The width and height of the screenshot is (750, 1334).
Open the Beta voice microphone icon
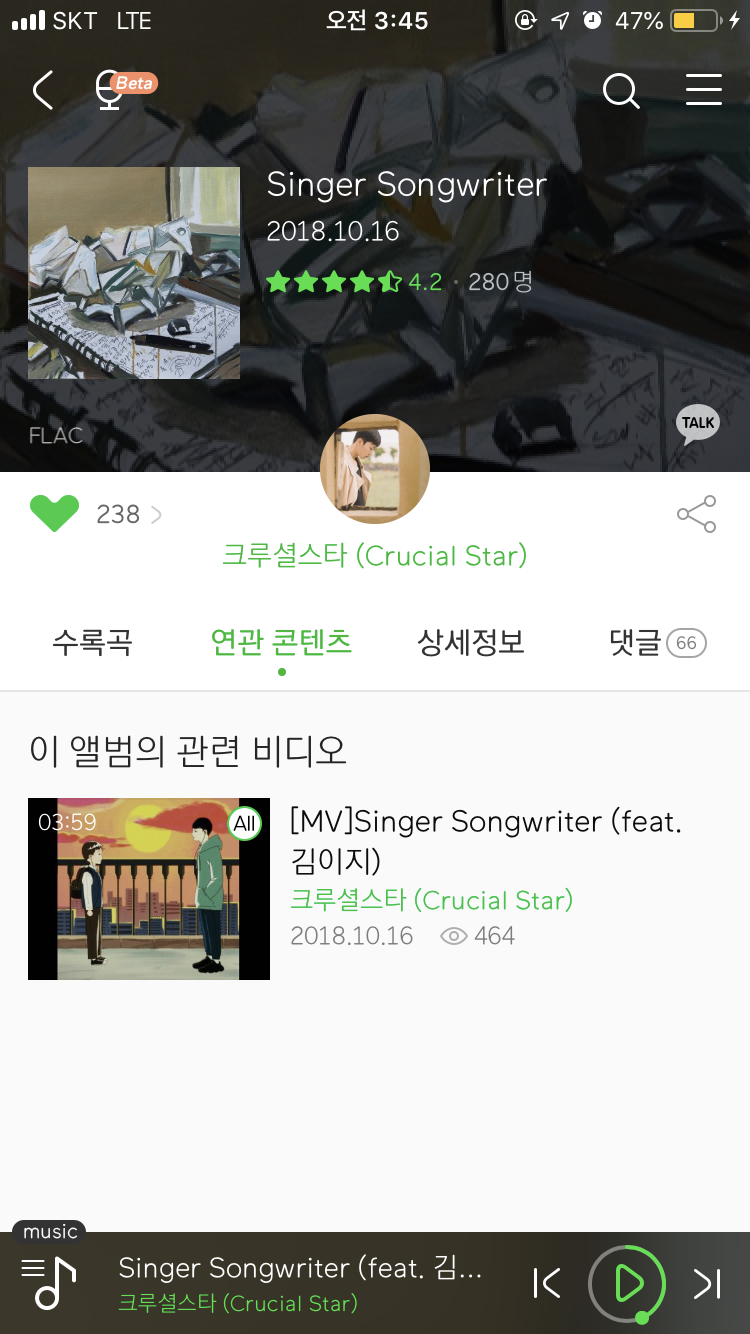(x=112, y=90)
